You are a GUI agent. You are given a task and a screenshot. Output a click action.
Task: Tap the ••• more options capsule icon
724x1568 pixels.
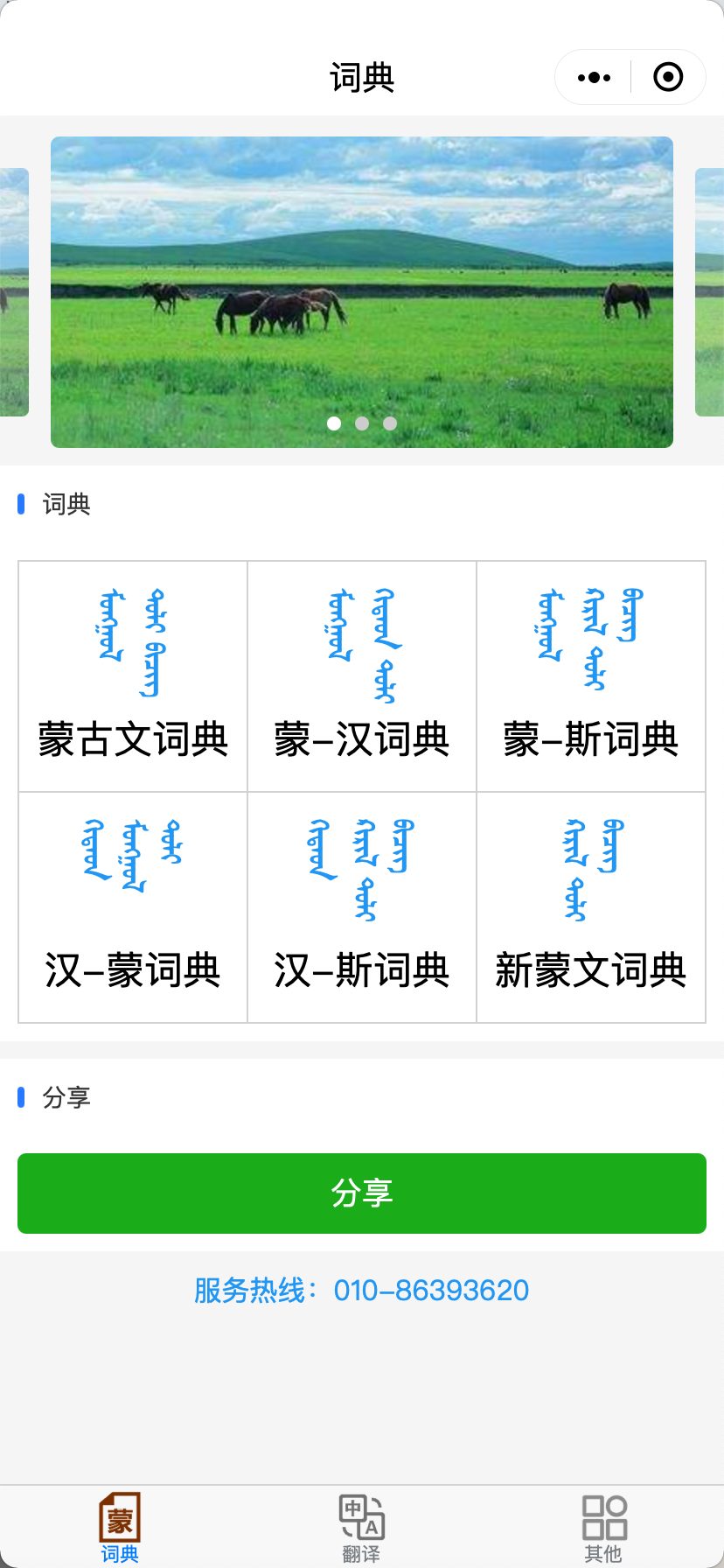point(594,77)
